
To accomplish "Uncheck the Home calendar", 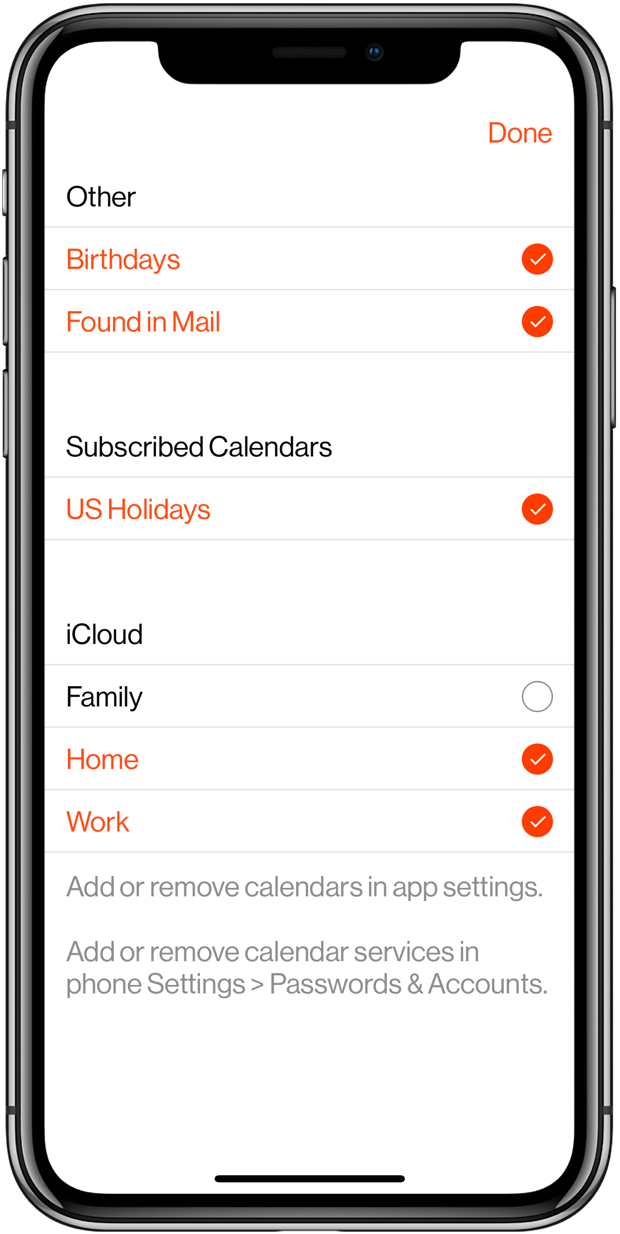I will [x=537, y=759].
